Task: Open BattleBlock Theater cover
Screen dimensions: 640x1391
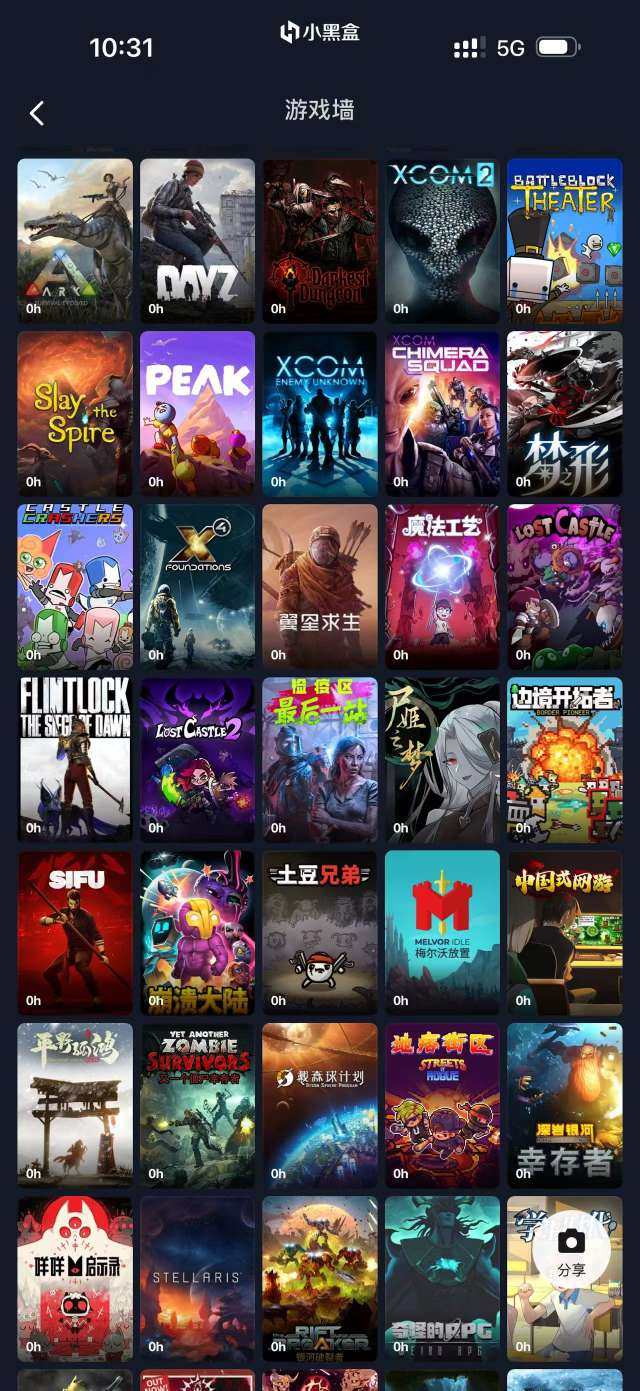Action: [x=564, y=241]
